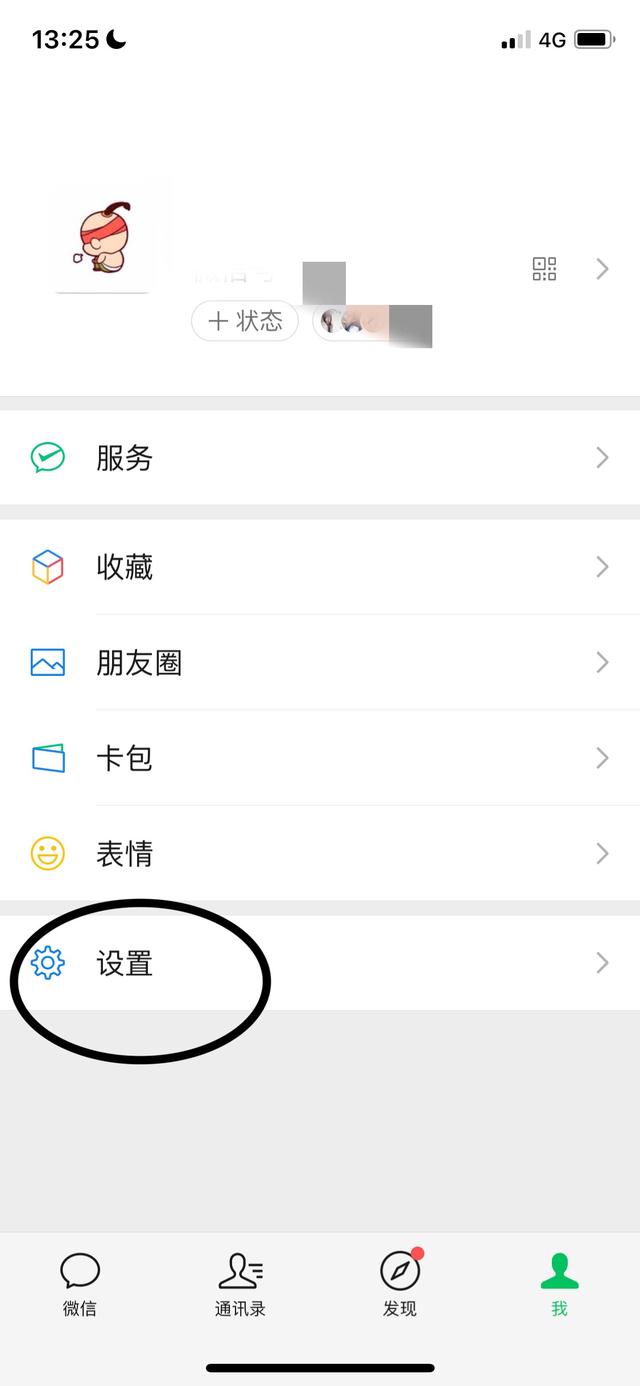This screenshot has height=1386, width=640.
Task: Open the 服务 row
Action: [320, 458]
